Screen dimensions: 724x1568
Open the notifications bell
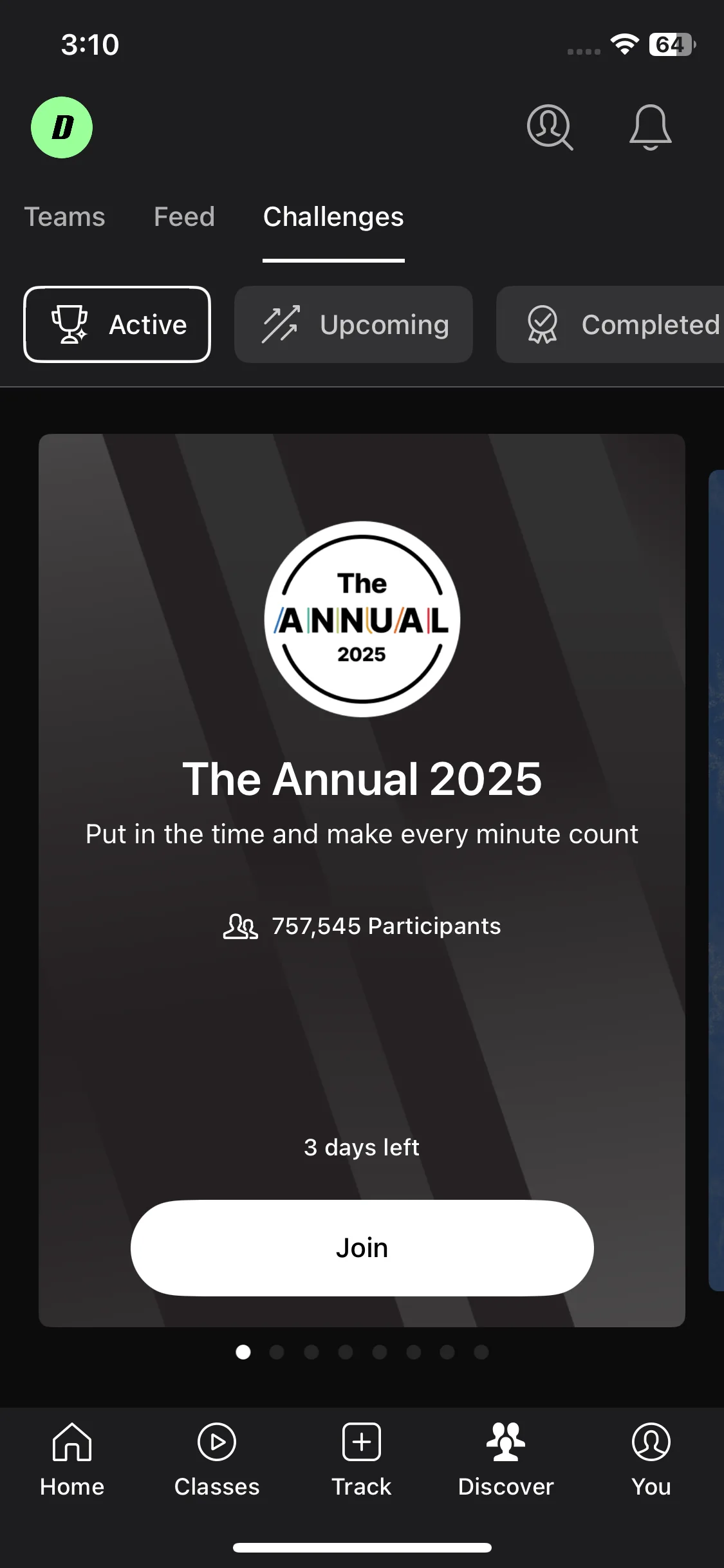coord(650,127)
